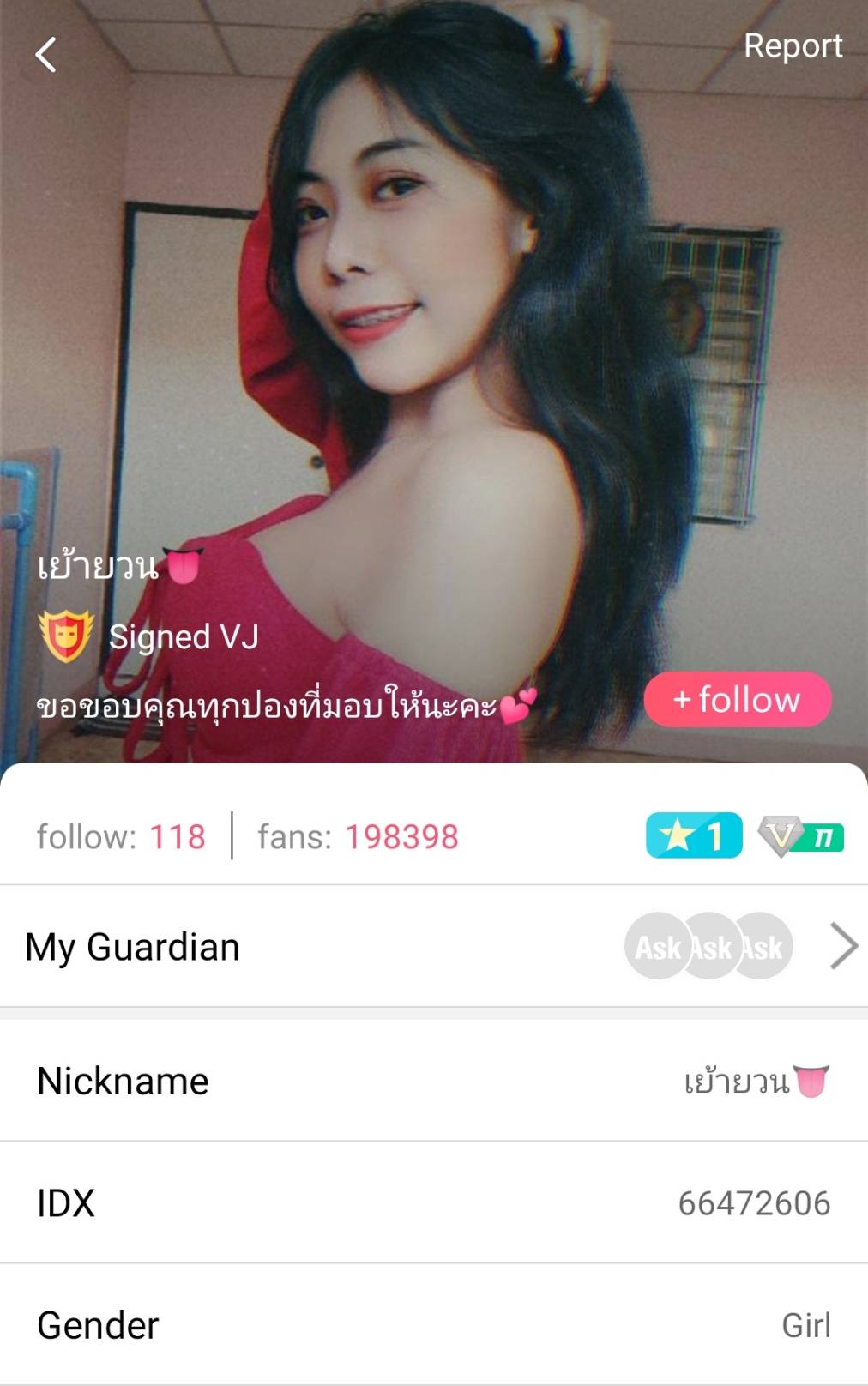This screenshot has width=868, height=1386.
Task: Report this user profile
Action: coord(792,46)
